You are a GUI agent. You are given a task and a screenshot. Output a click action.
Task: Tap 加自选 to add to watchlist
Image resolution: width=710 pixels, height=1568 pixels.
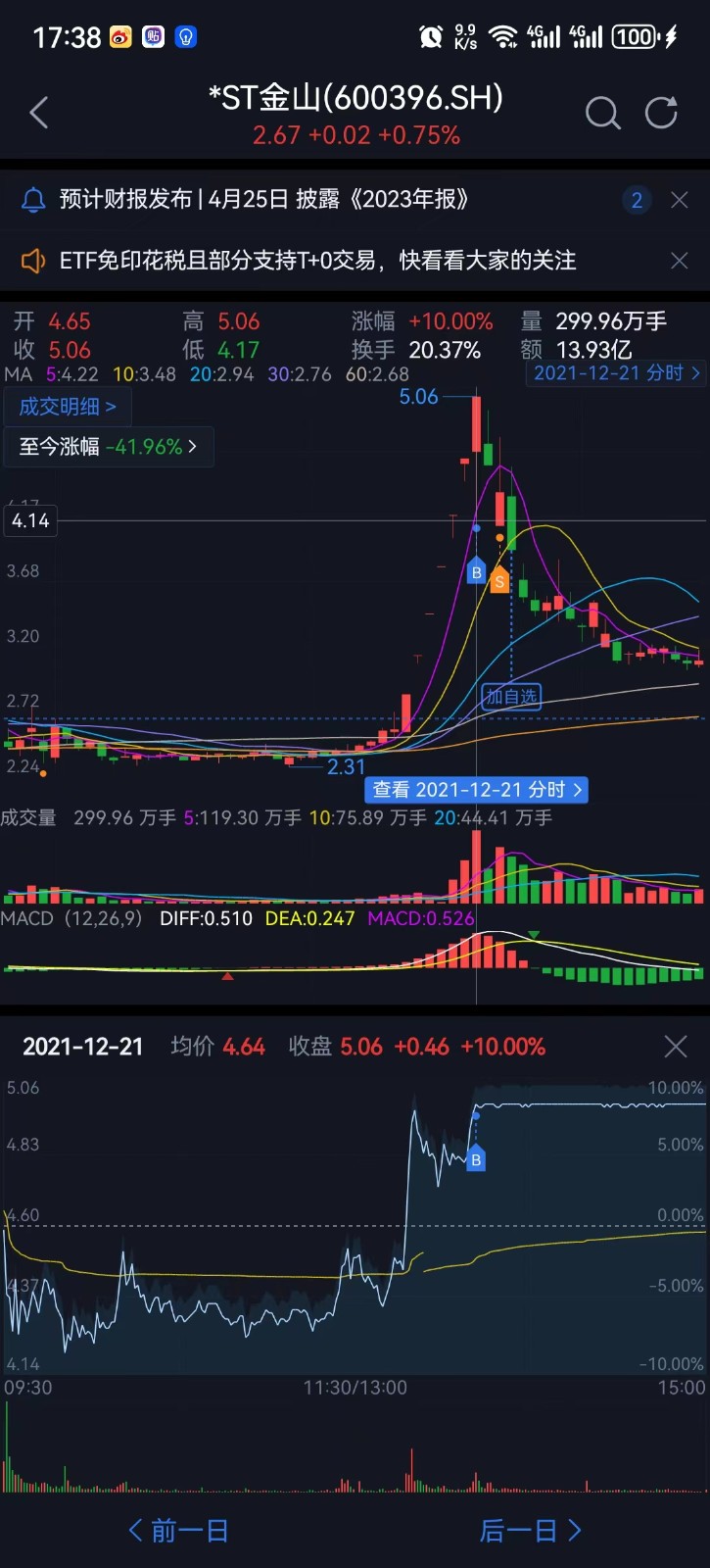[x=511, y=697]
